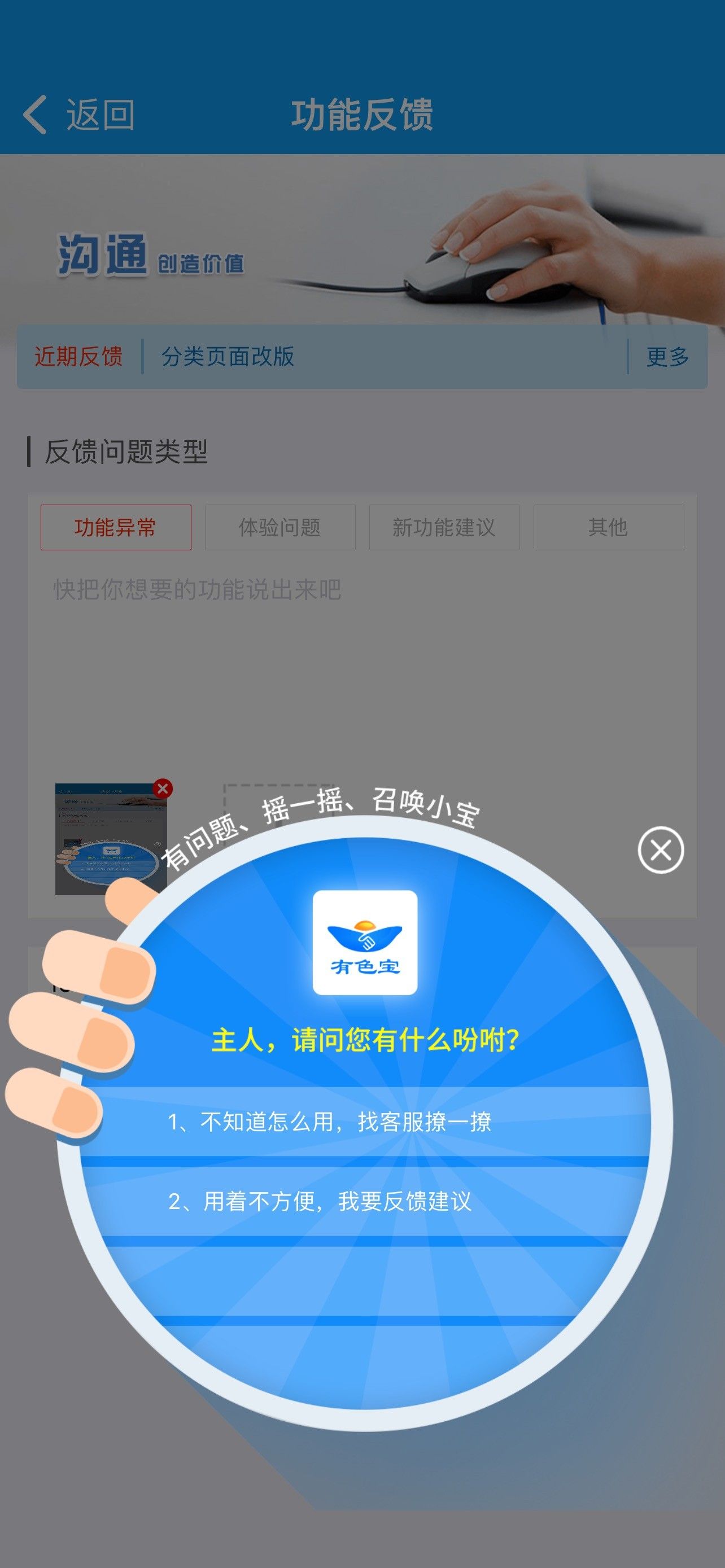Open the 分类页面改版 recent feedback
The width and height of the screenshot is (725, 1568).
[228, 357]
